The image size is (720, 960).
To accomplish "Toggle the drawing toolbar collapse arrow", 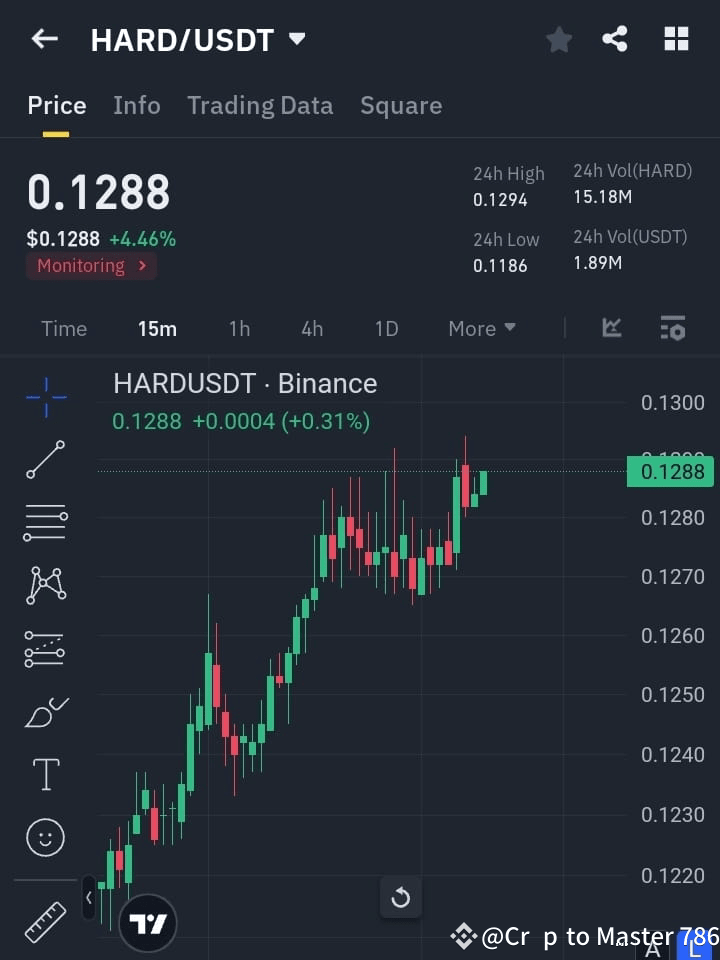I will click(89, 898).
